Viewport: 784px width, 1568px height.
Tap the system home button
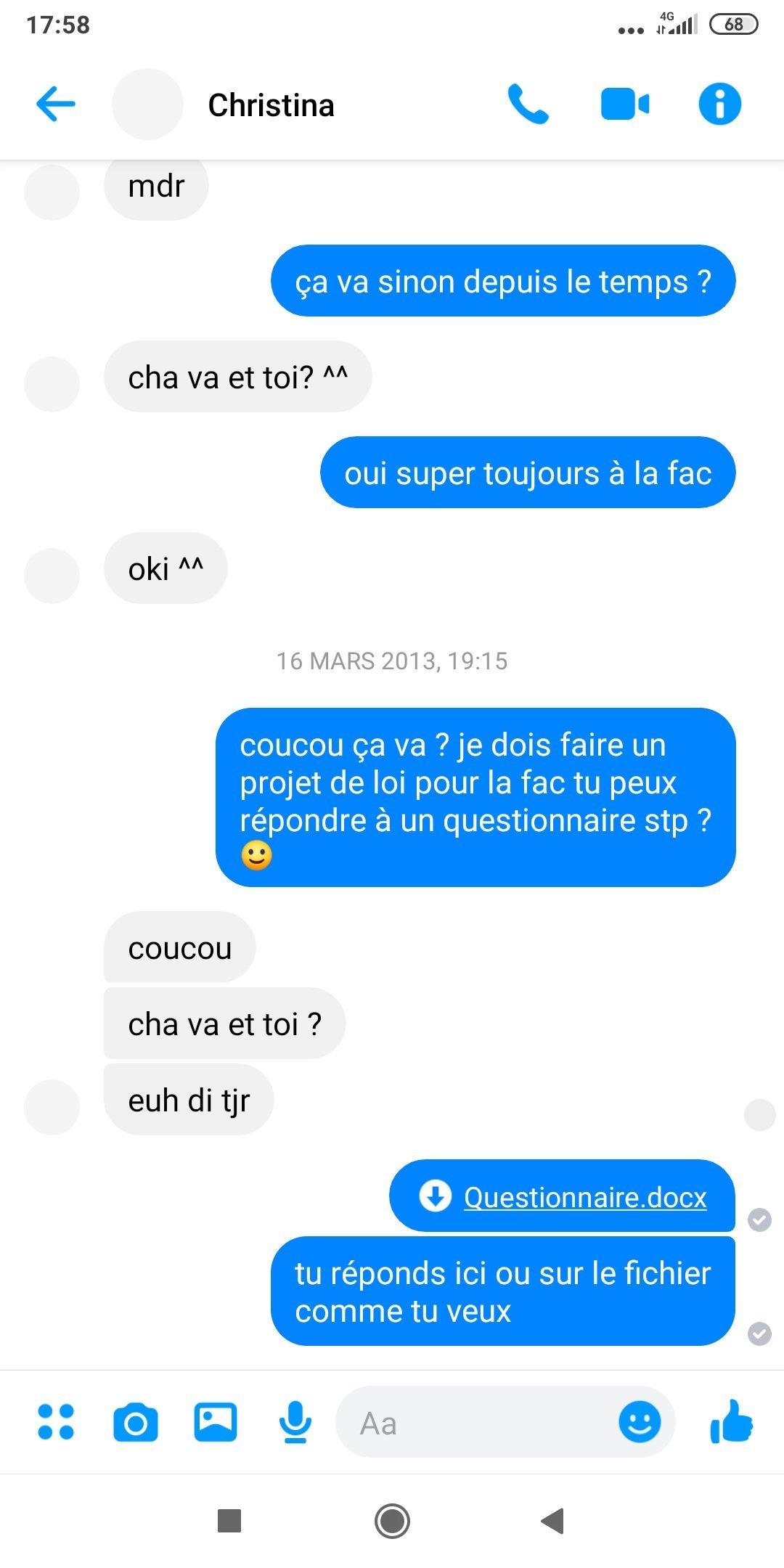click(392, 1521)
